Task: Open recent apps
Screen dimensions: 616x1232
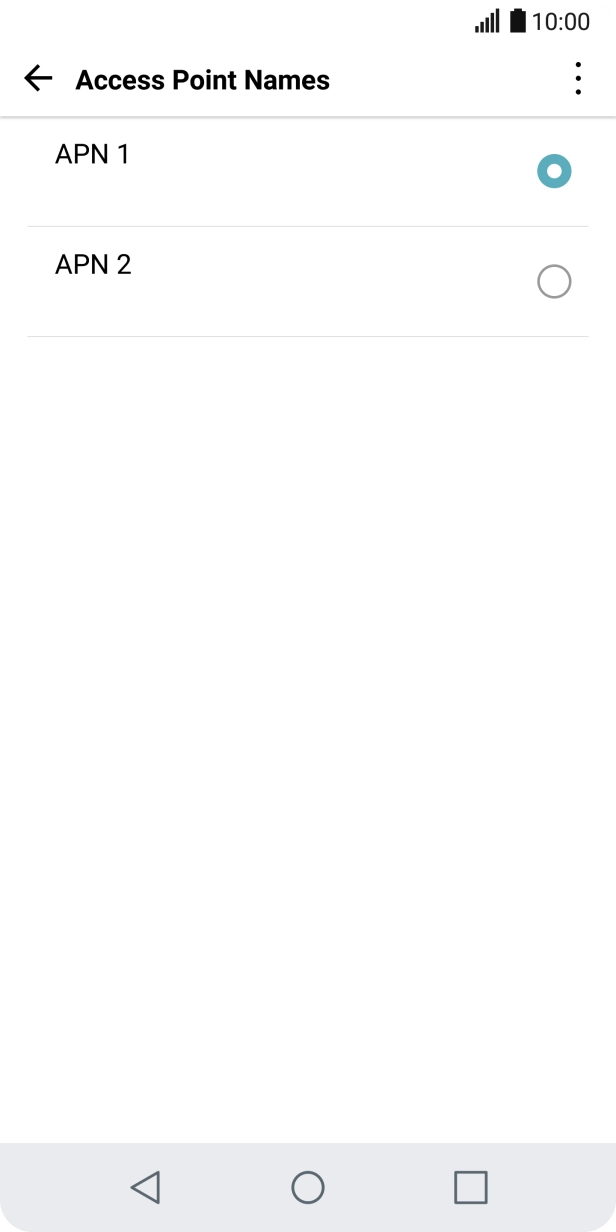Action: point(470,1187)
